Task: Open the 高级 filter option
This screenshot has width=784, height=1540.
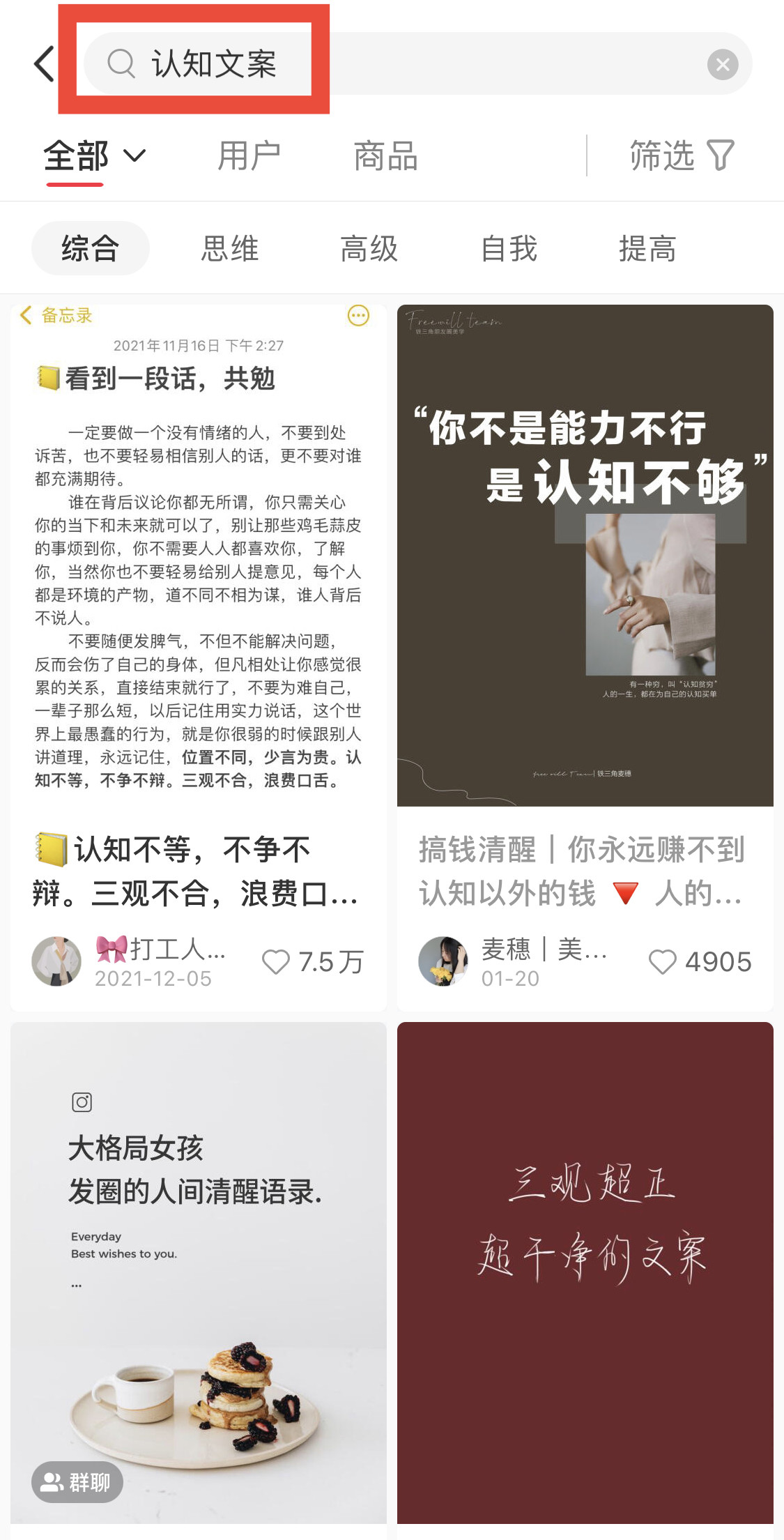Action: pos(370,247)
